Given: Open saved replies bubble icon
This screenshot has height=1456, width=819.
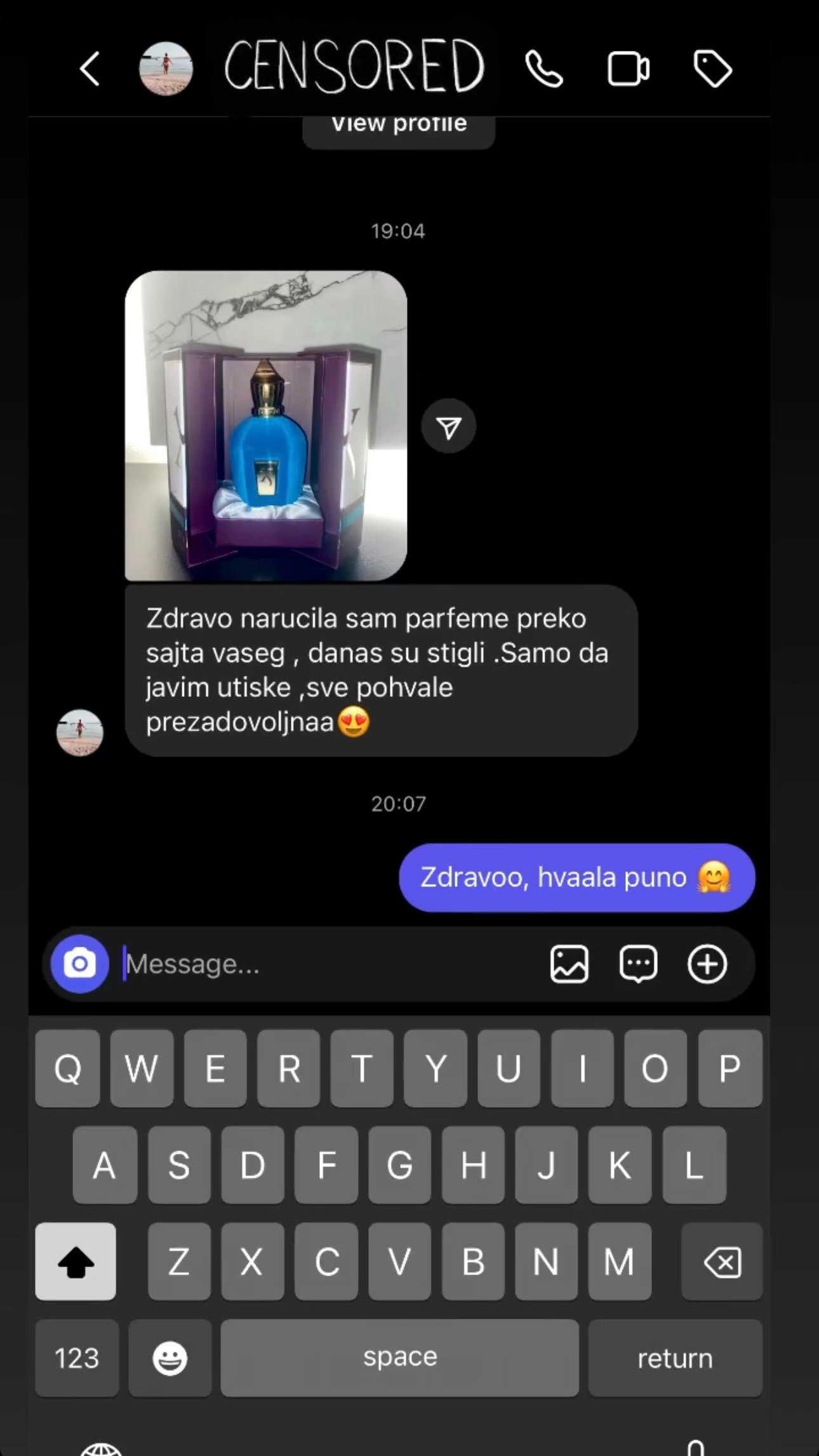Looking at the screenshot, I should click(x=638, y=964).
